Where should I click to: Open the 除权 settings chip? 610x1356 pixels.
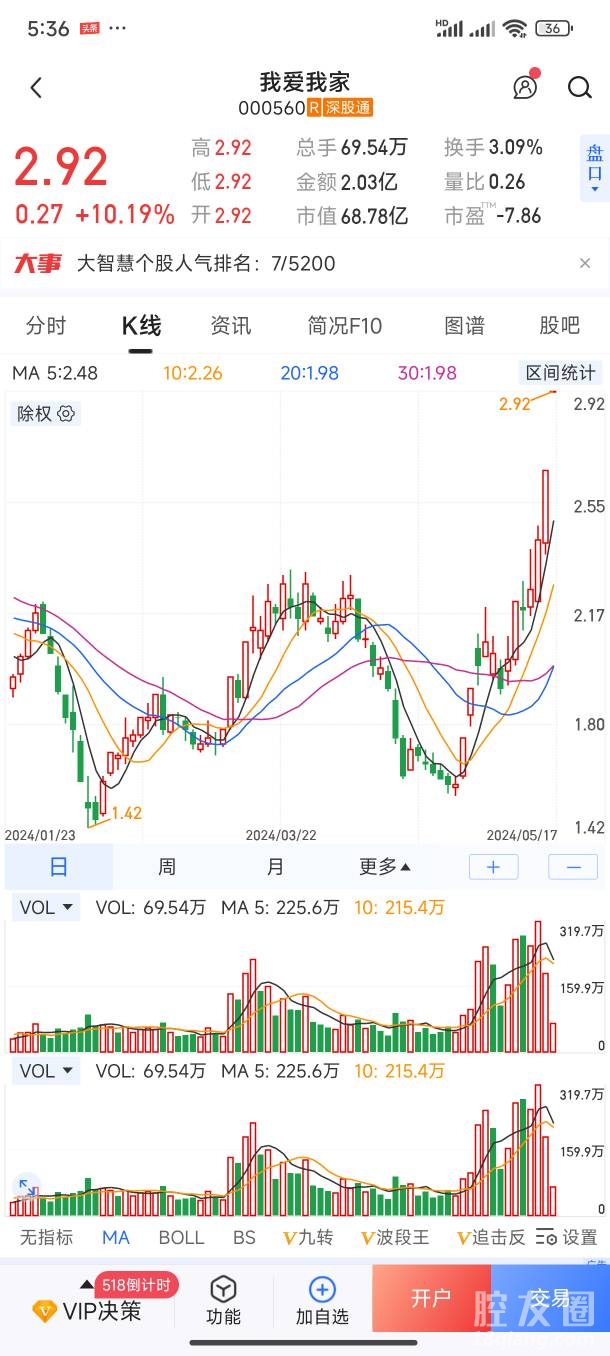pos(46,413)
